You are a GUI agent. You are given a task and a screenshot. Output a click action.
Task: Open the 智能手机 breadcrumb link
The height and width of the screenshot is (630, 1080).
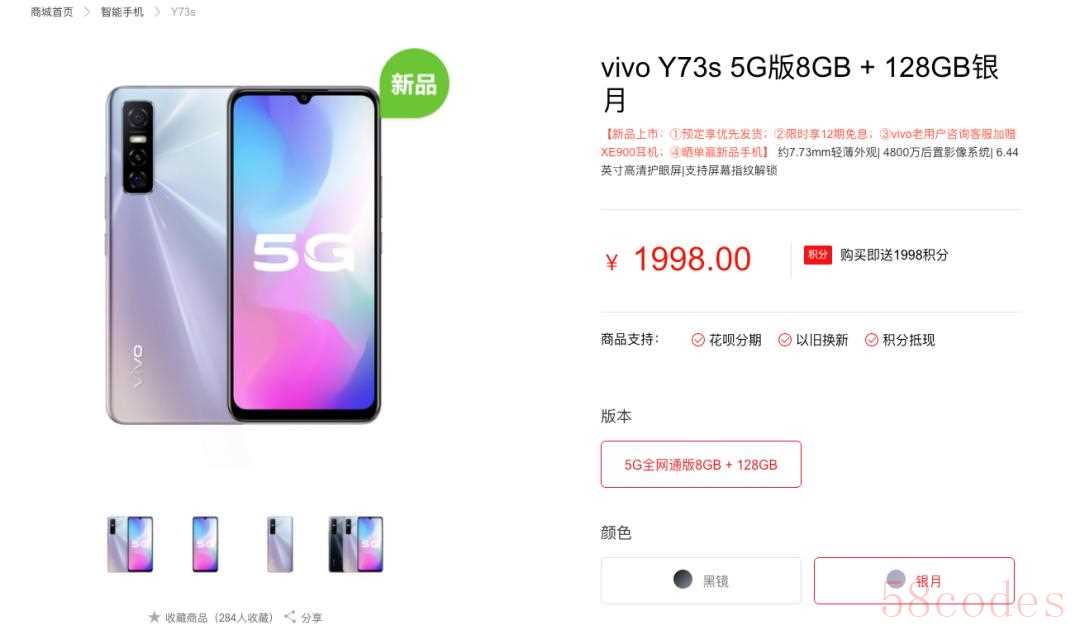point(122,12)
